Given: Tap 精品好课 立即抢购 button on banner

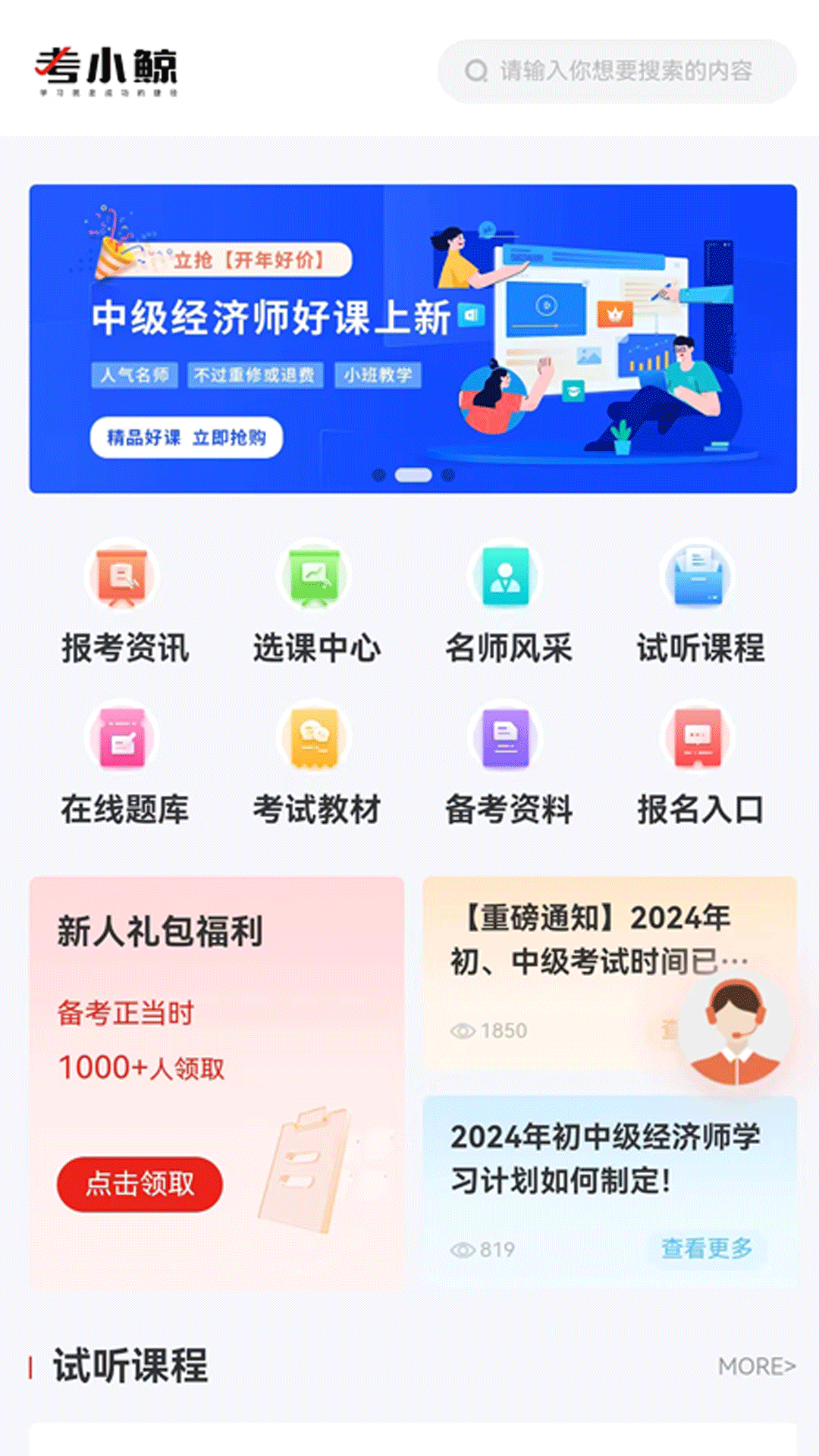Looking at the screenshot, I should pyautogui.click(x=187, y=438).
